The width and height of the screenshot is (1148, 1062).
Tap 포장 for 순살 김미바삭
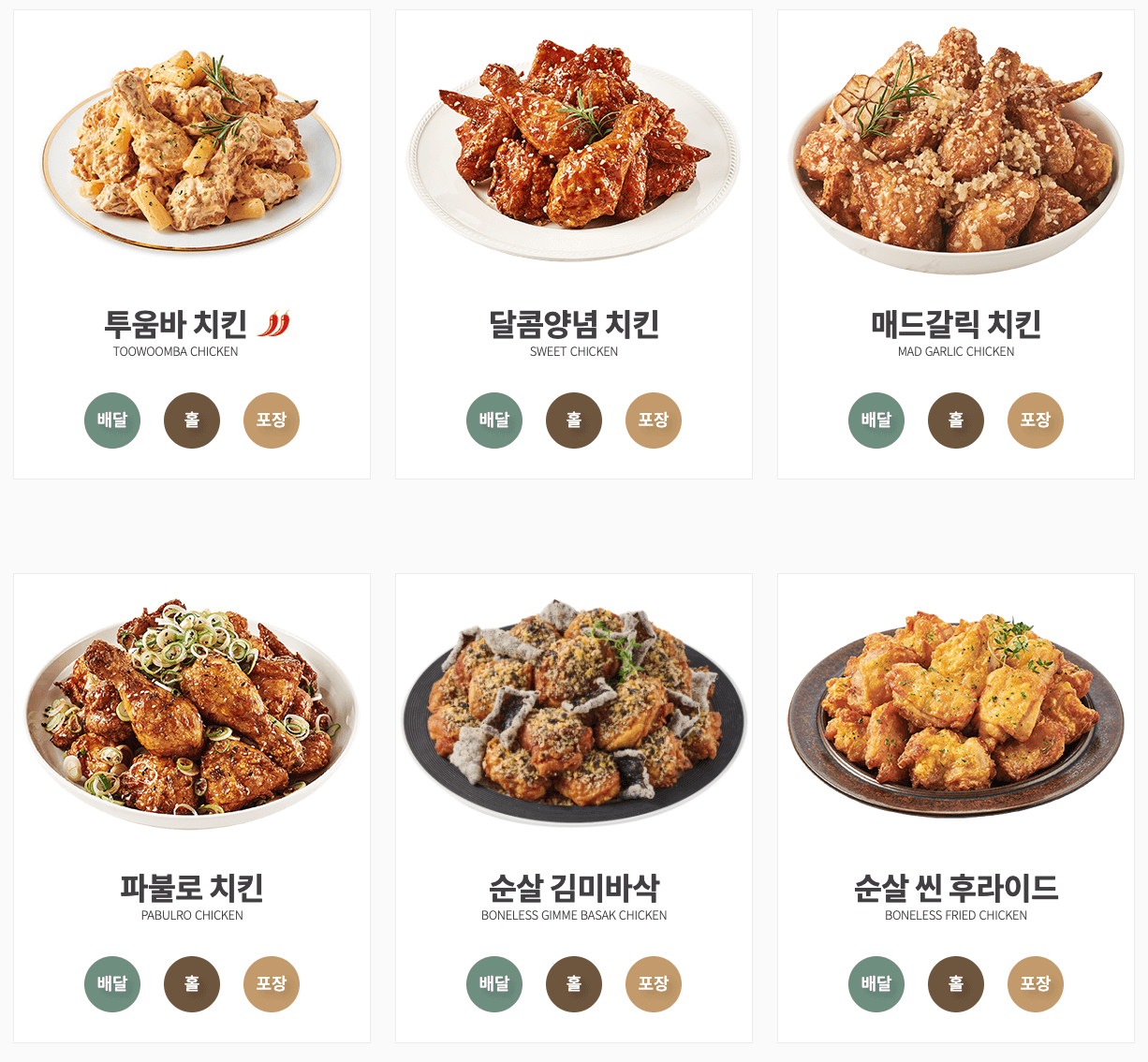pyautogui.click(x=654, y=984)
